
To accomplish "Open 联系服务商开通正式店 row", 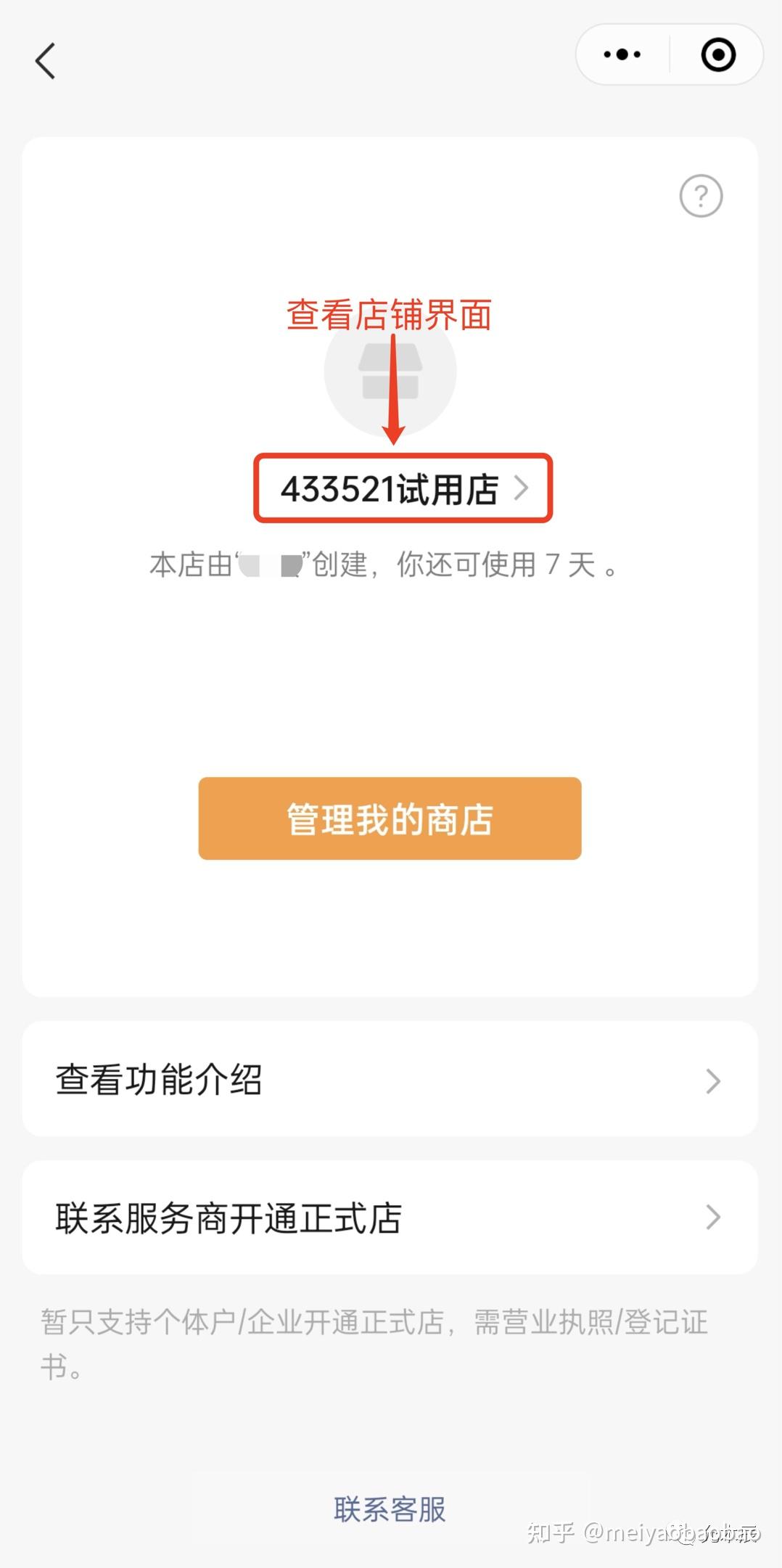I will pos(390,1218).
